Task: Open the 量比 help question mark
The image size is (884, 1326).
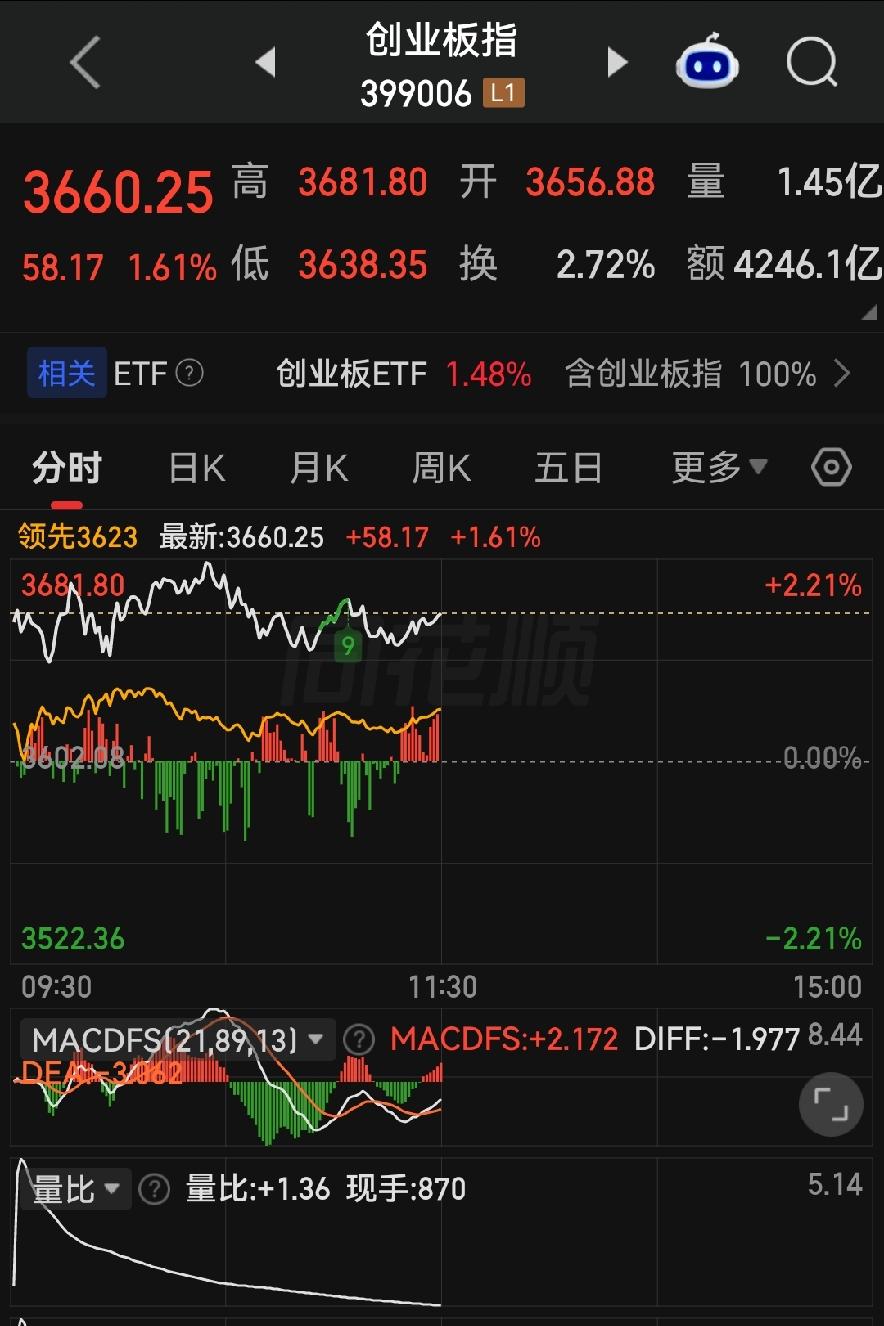Action: (x=154, y=1189)
